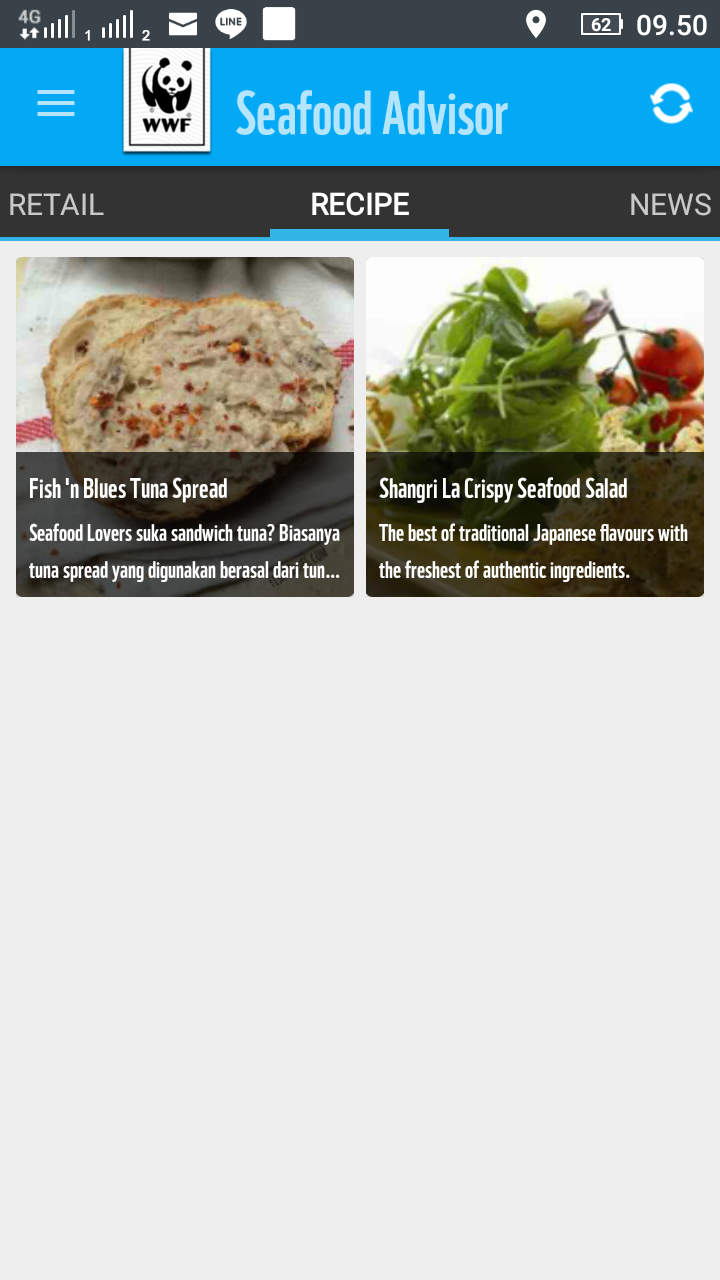
Task: Refresh the recipe list
Action: pos(671,104)
